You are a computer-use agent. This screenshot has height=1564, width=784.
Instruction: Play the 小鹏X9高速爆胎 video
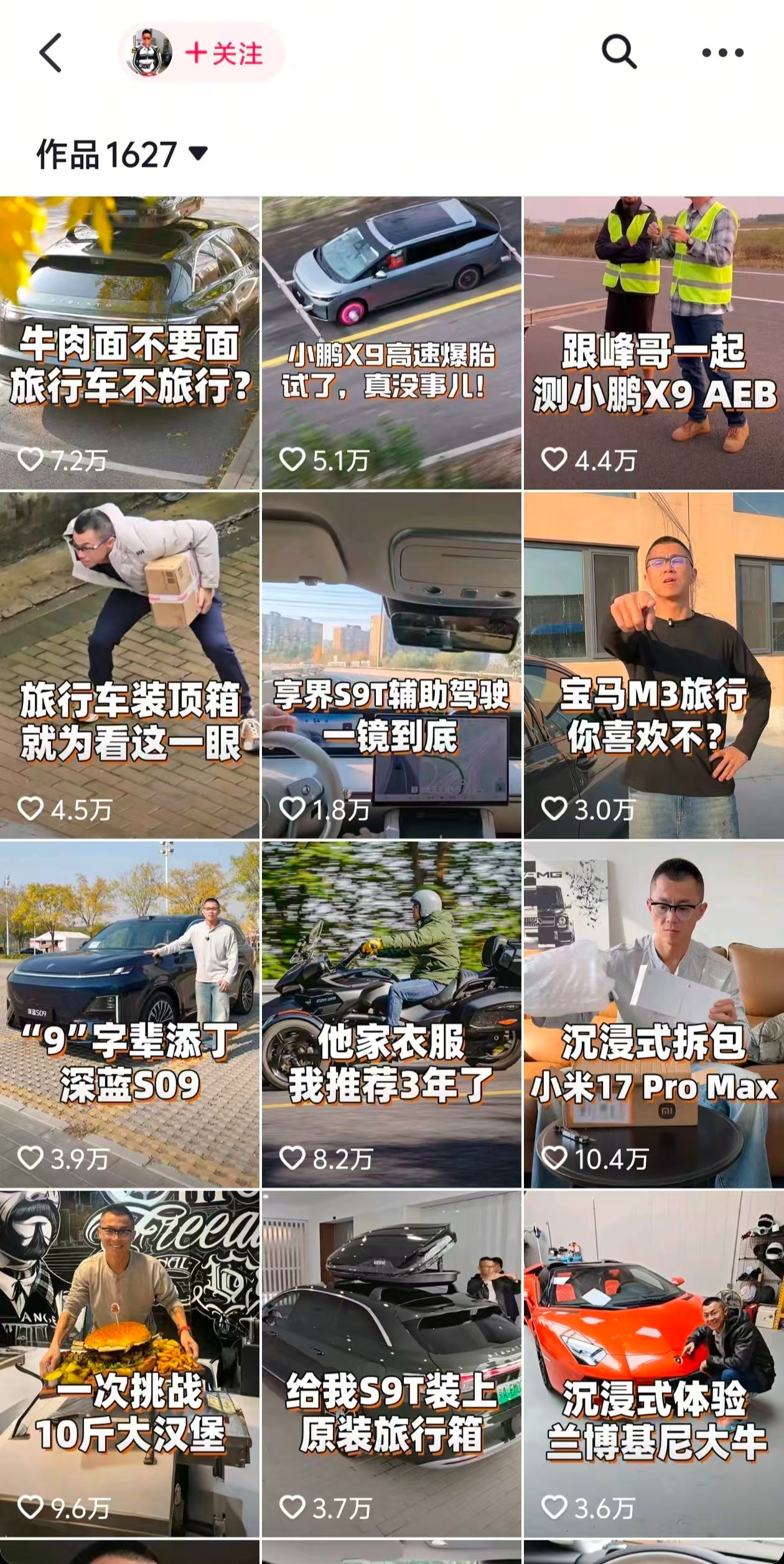point(391,342)
